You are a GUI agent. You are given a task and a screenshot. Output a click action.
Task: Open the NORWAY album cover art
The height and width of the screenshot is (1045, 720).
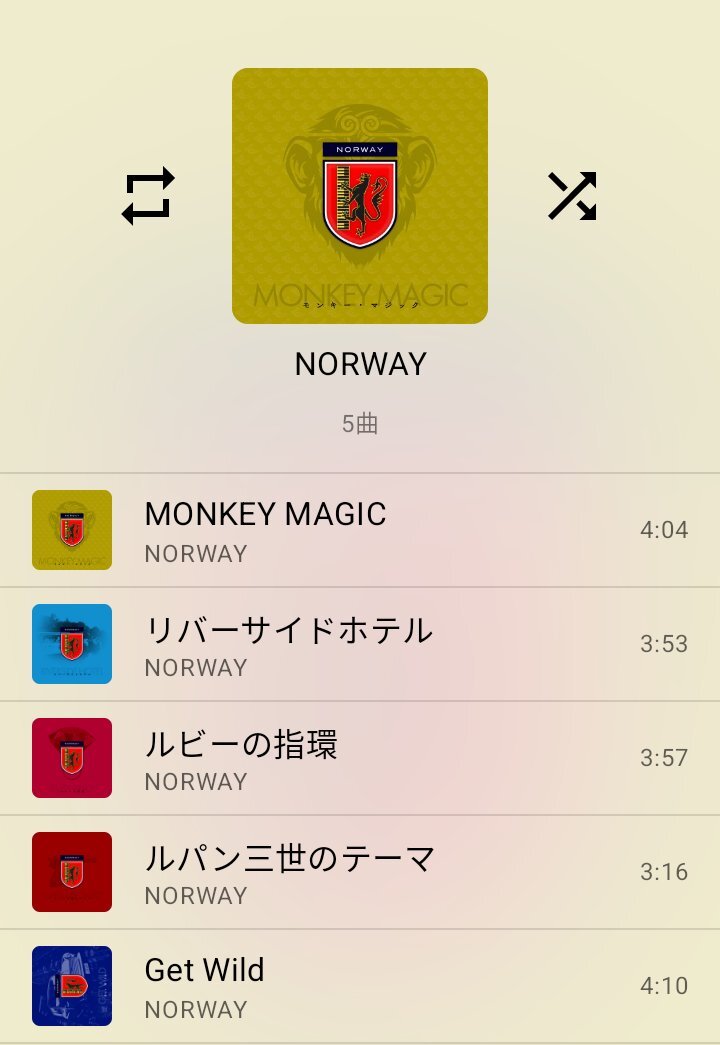(x=360, y=196)
